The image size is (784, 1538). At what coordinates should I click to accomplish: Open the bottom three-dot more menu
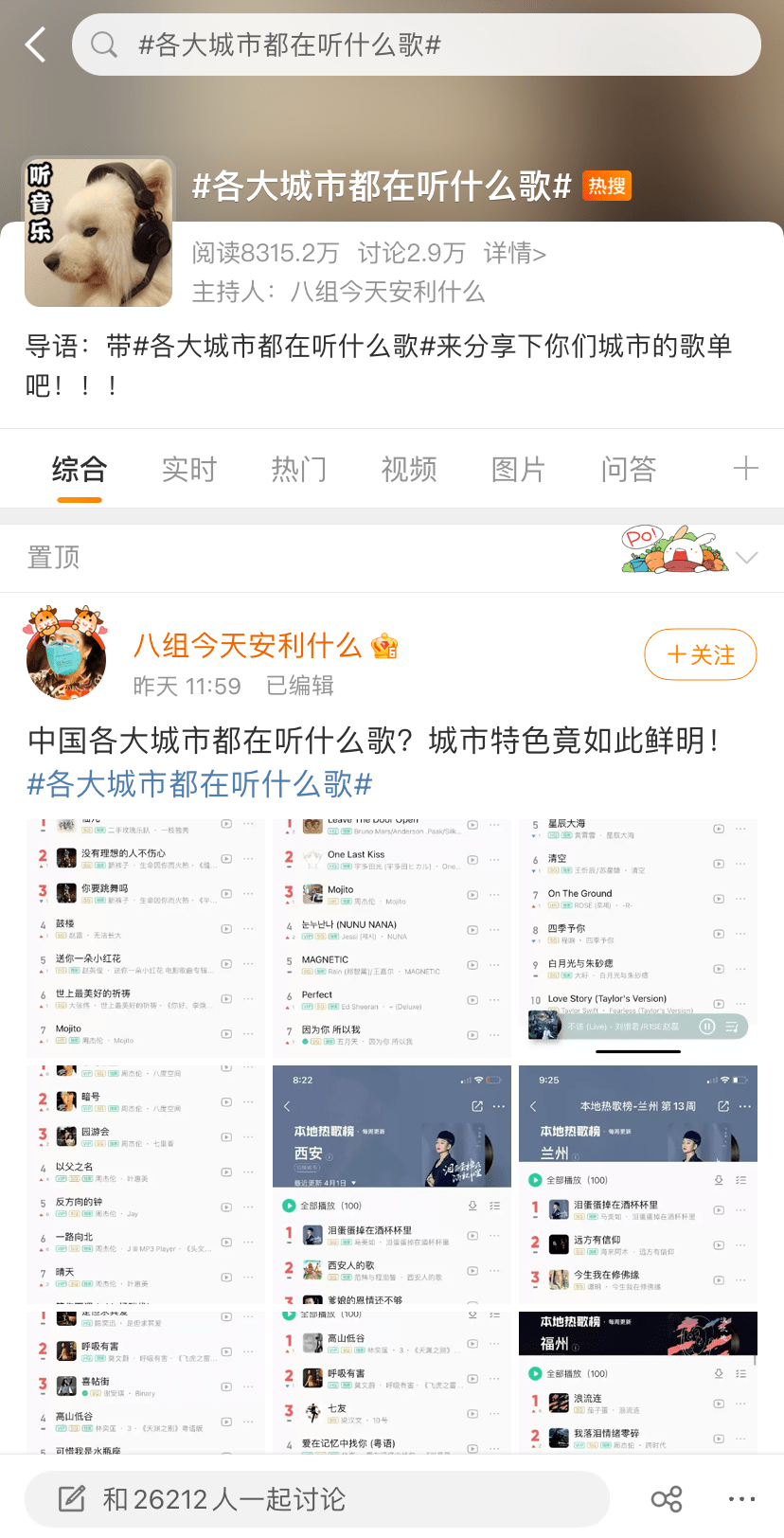point(741,1499)
